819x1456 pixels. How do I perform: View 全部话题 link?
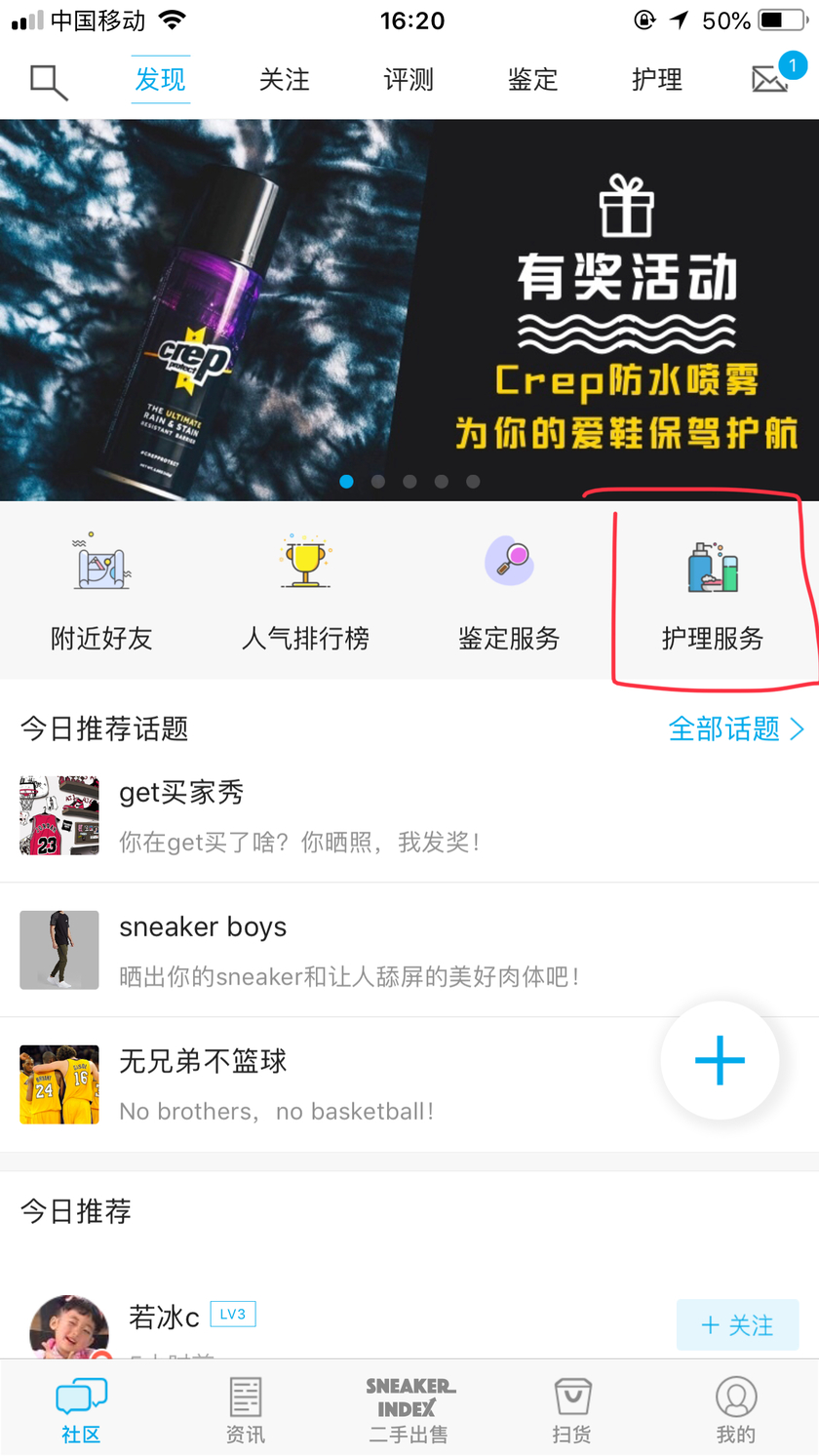pyautogui.click(x=735, y=728)
